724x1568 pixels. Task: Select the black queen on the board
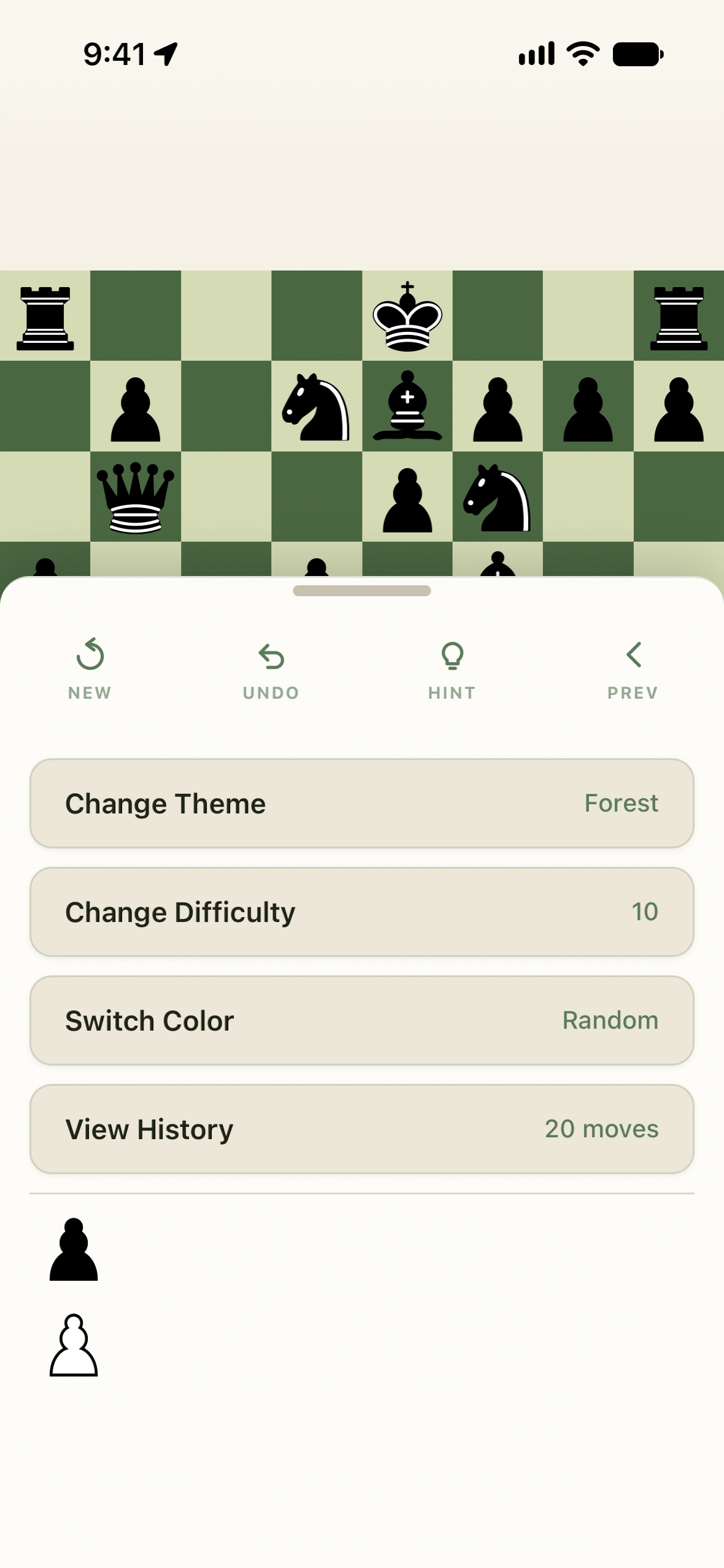click(x=136, y=497)
